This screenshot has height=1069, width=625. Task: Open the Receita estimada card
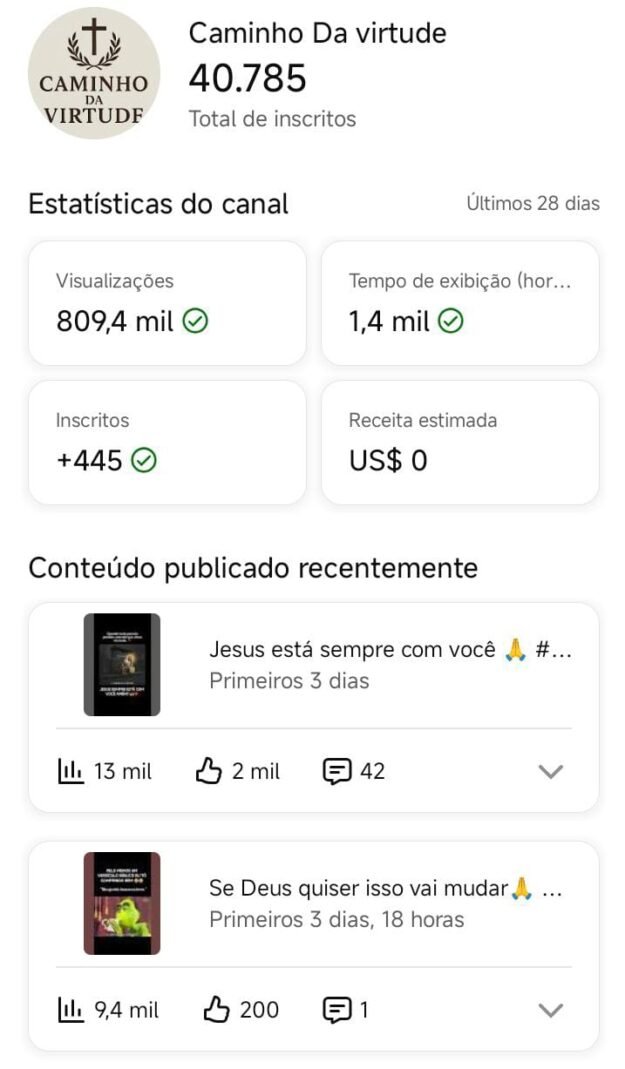[x=460, y=442]
